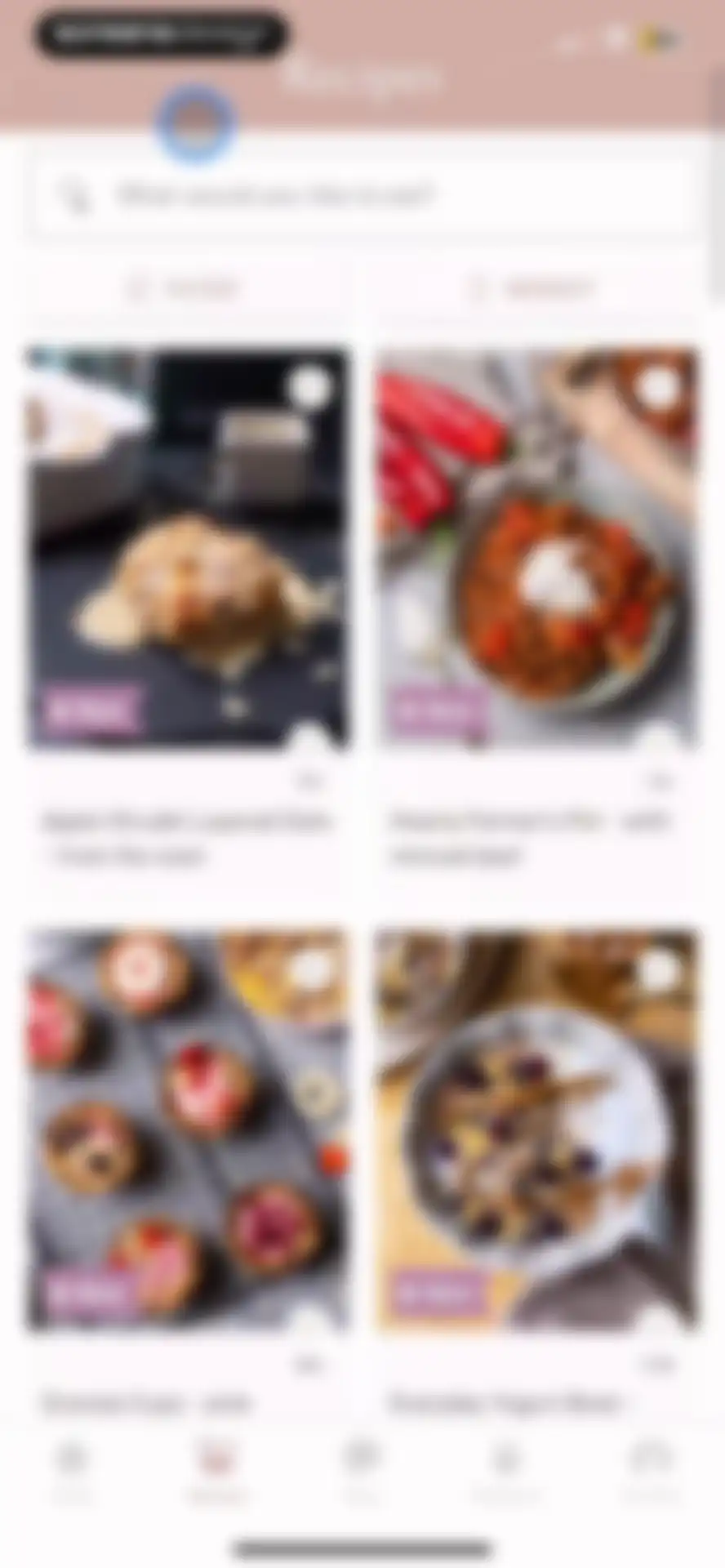
Task: Open the left button below the search bar
Action: point(185,288)
